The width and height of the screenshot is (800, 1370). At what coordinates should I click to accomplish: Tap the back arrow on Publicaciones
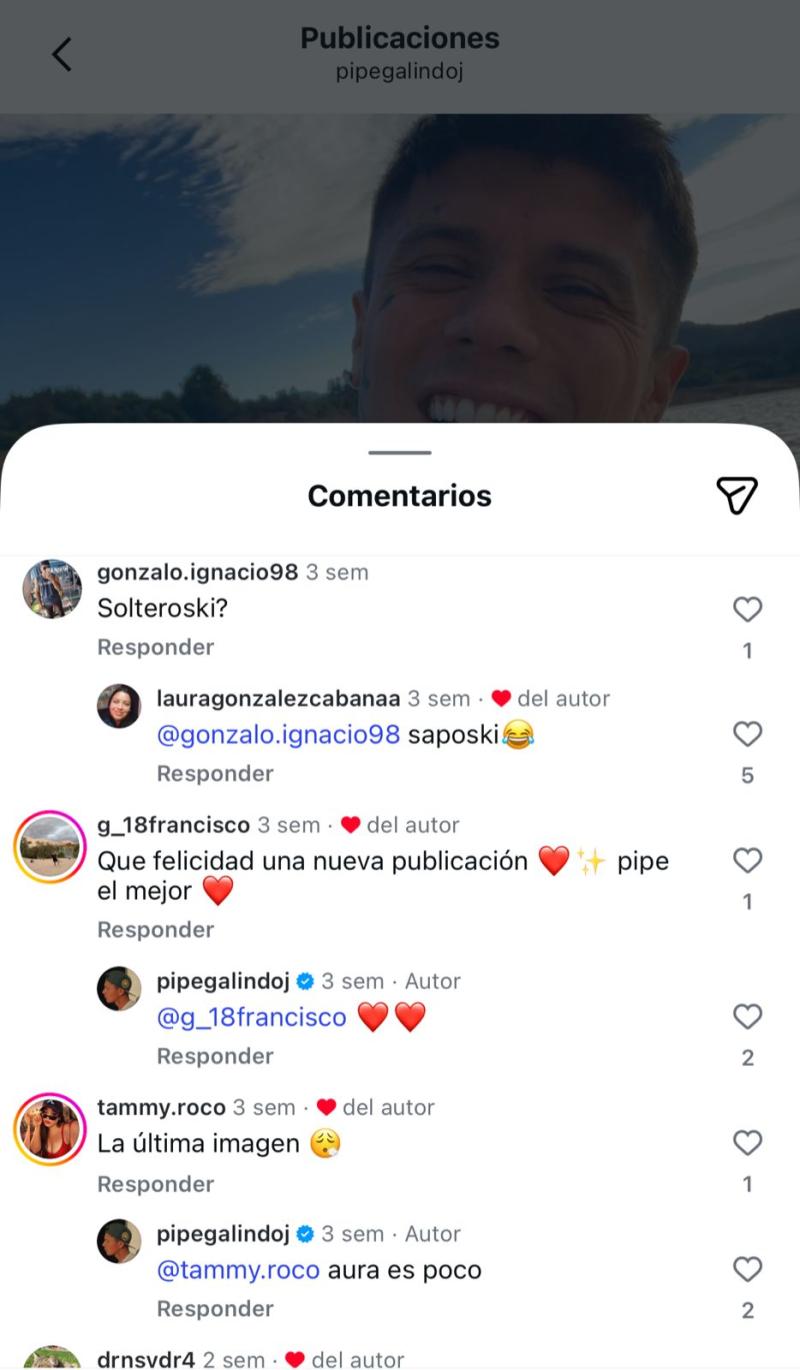pyautogui.click(x=62, y=55)
